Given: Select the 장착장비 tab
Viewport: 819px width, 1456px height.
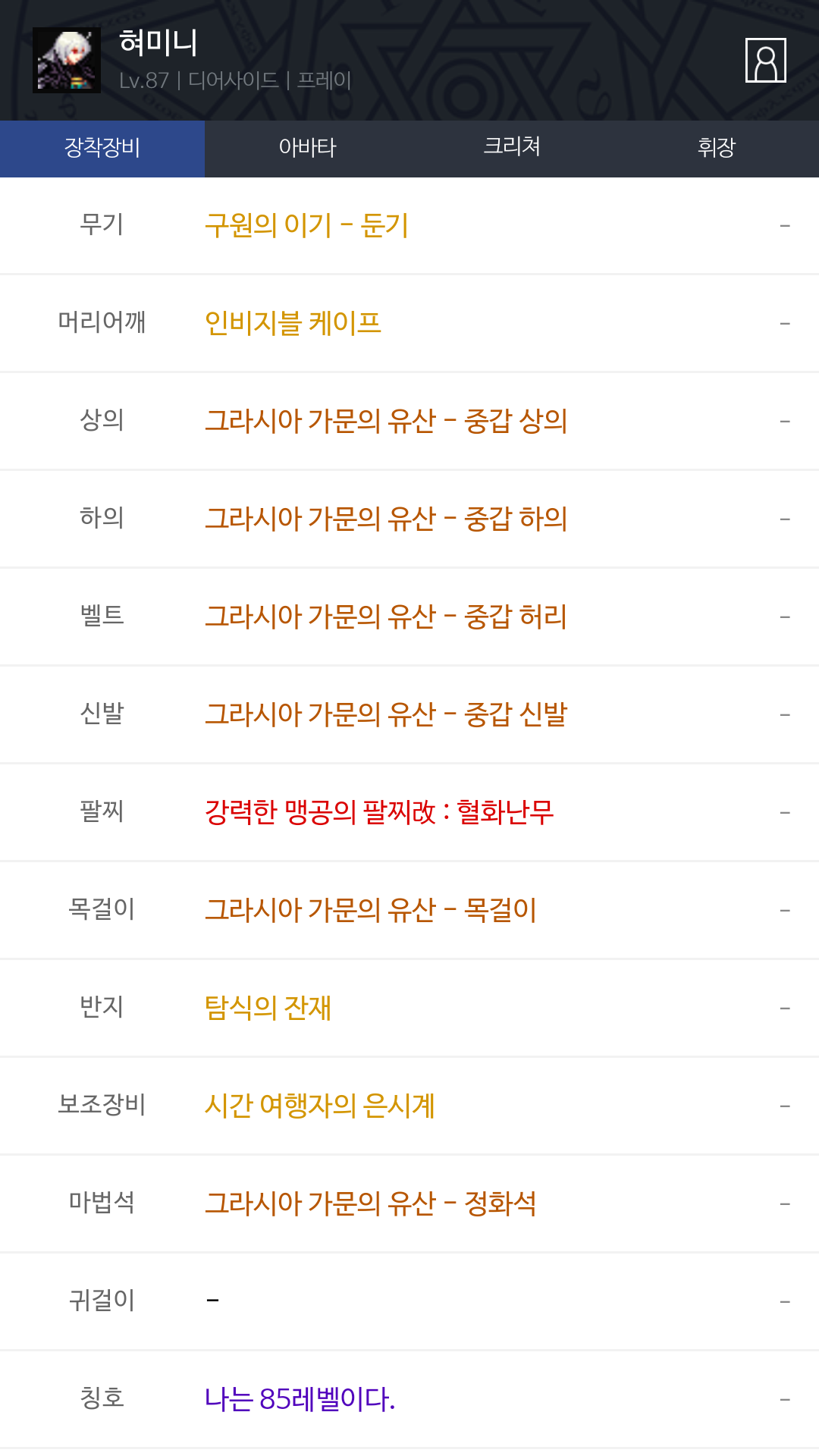Looking at the screenshot, I should coord(102,149).
